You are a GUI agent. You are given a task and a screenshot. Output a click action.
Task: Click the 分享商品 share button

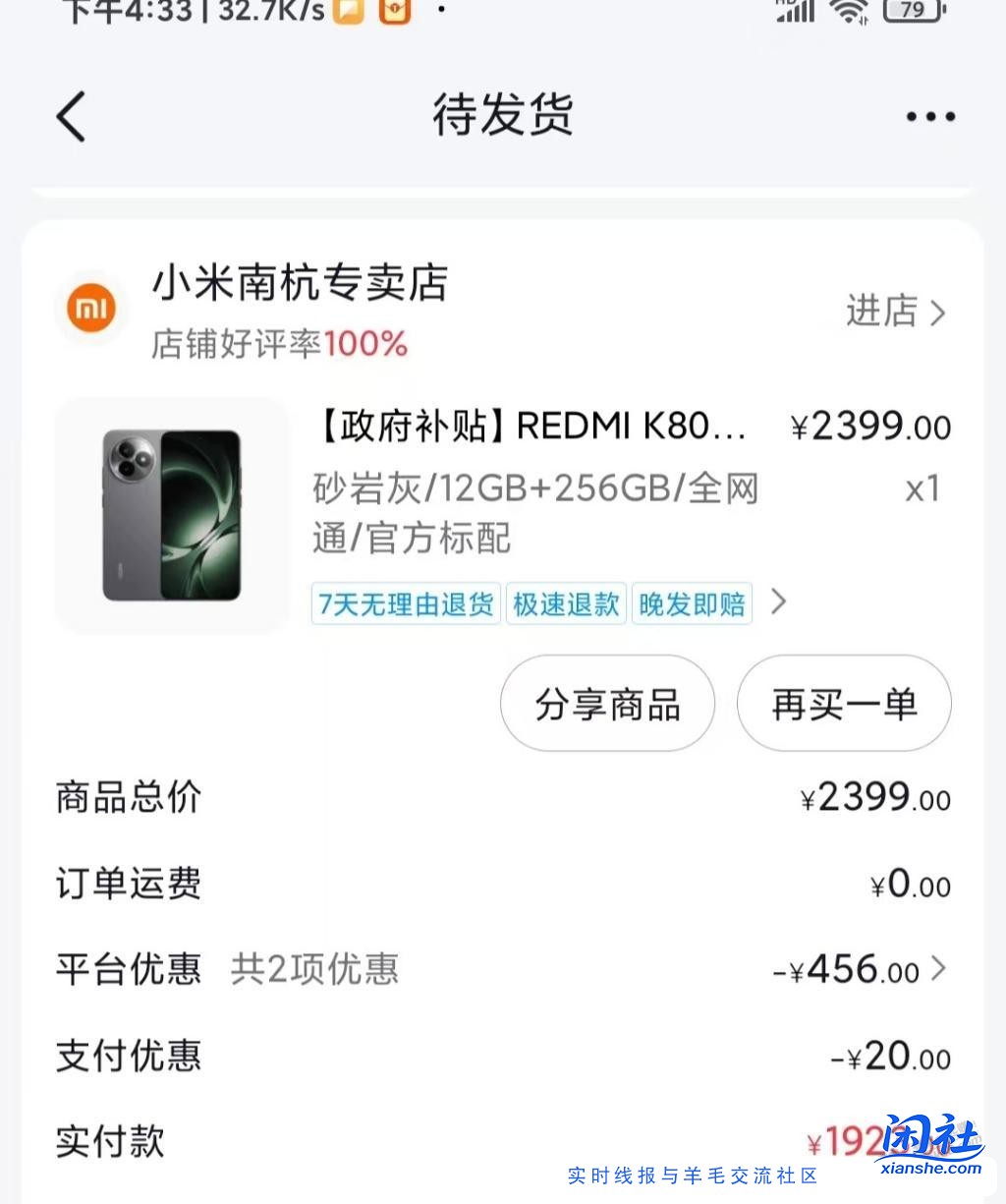pos(607,703)
